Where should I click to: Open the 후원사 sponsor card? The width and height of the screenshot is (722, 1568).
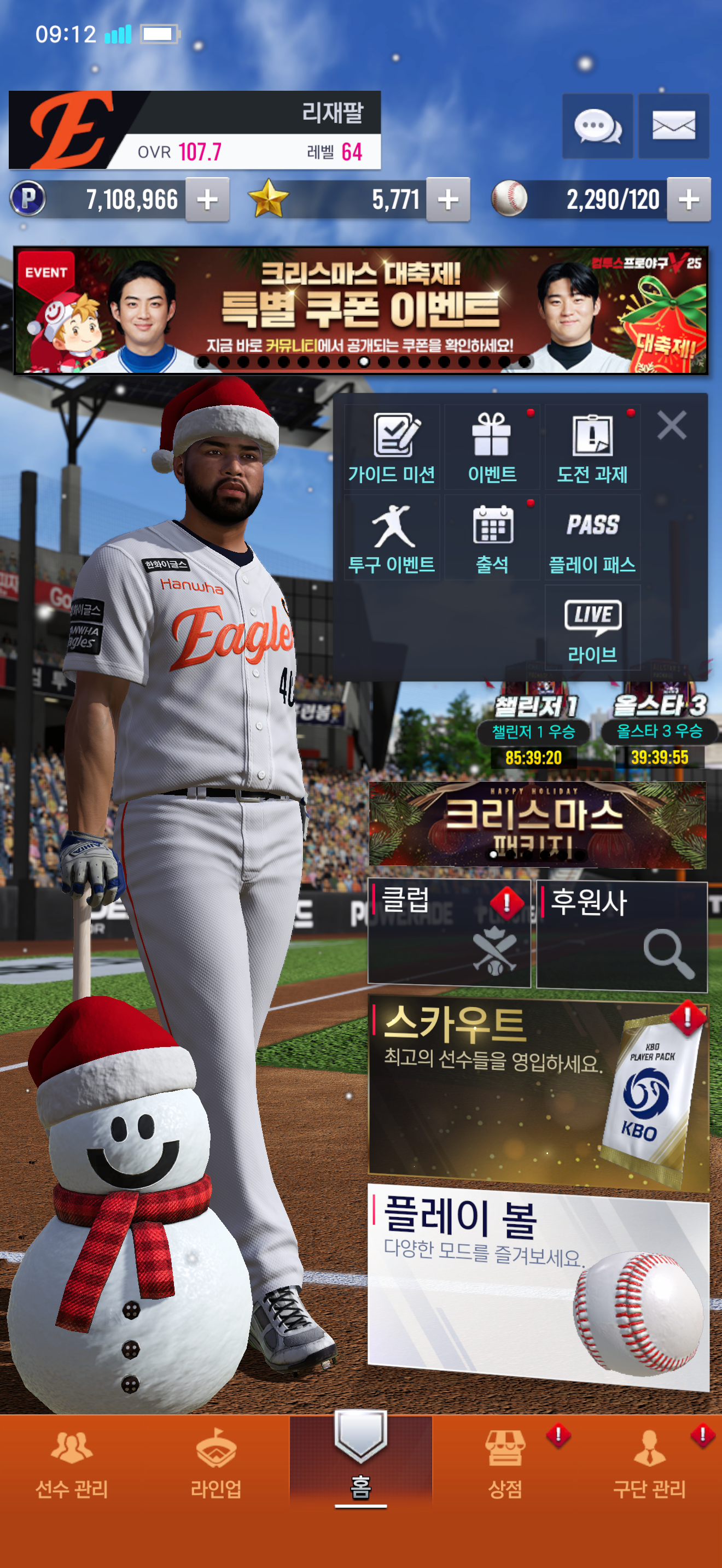[621, 935]
